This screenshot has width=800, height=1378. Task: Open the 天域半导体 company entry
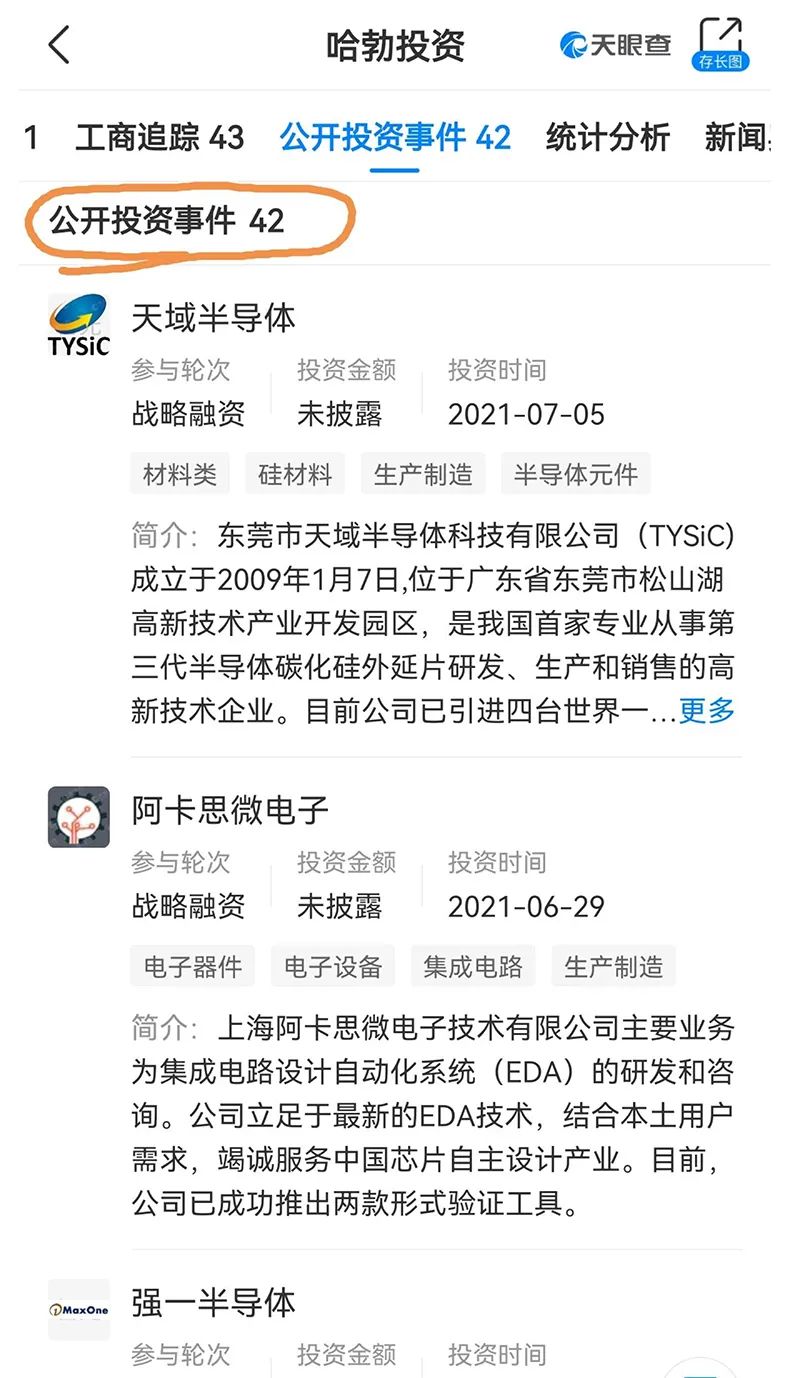coord(213,319)
